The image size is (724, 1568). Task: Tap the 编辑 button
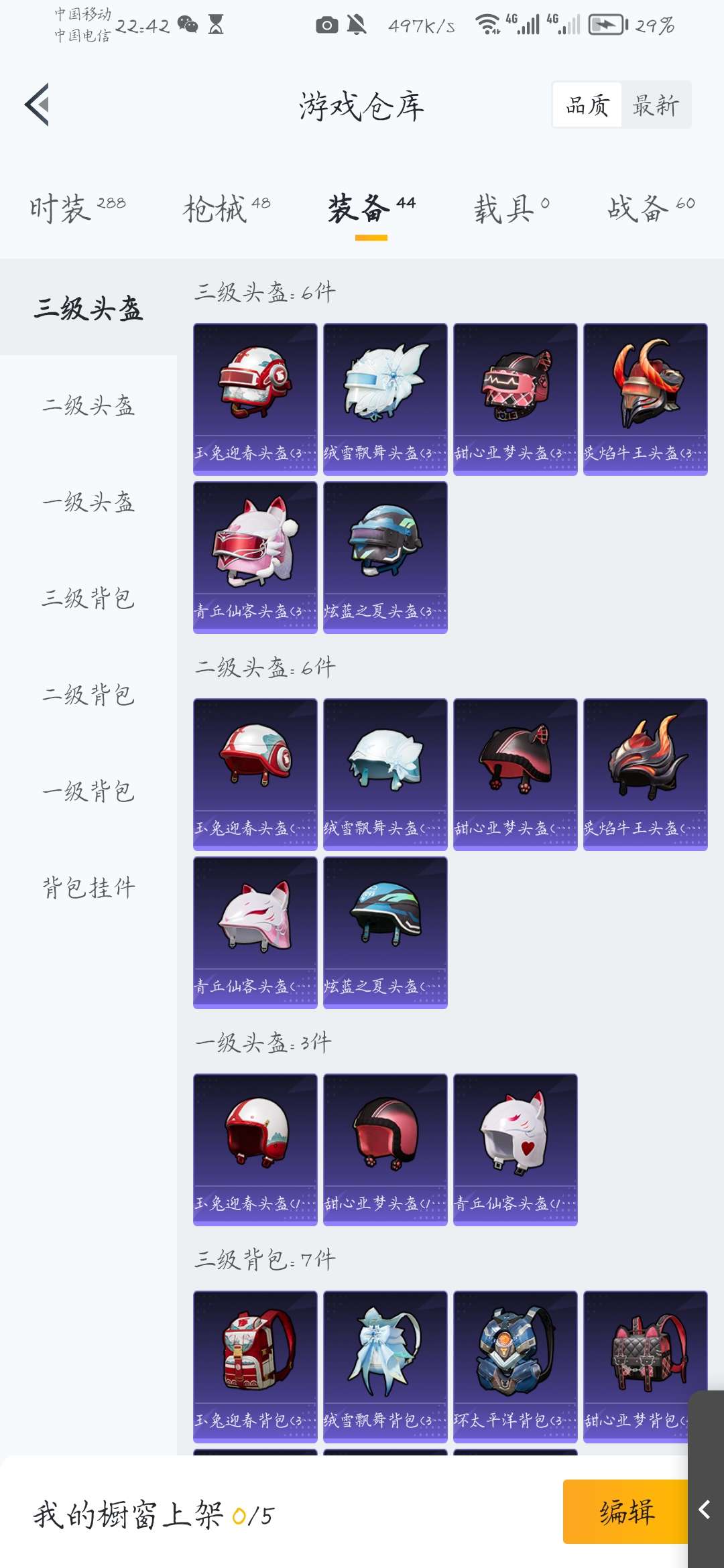pos(626,1512)
